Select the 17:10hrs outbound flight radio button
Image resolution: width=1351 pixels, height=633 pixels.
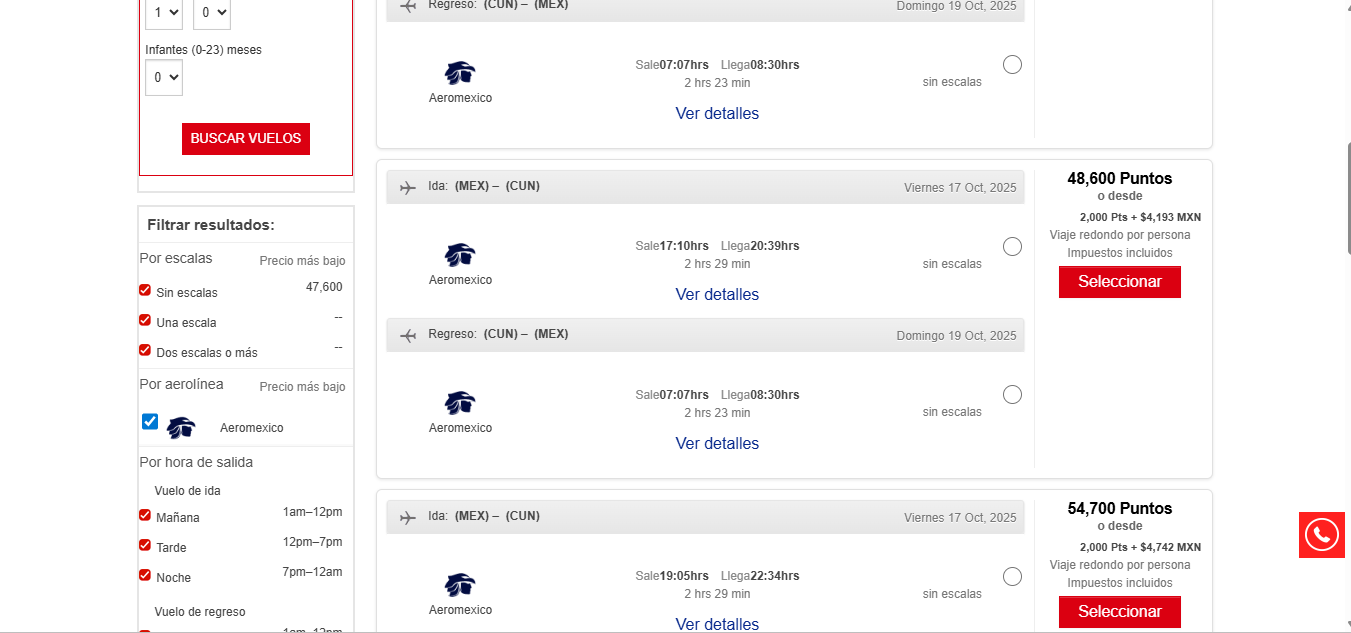1012,247
